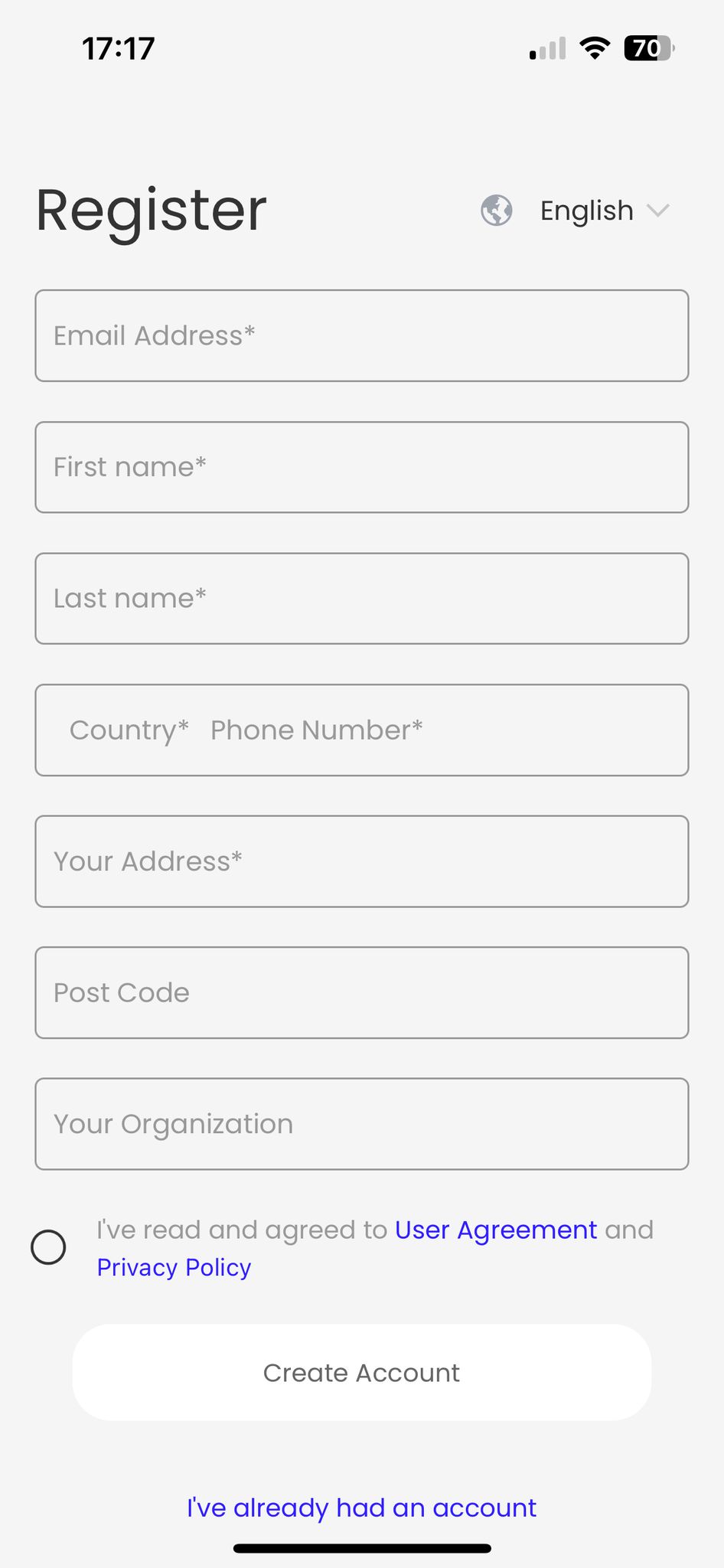Tap the Create Account button
Screen dimensions: 724x1568
pyautogui.click(x=362, y=1373)
